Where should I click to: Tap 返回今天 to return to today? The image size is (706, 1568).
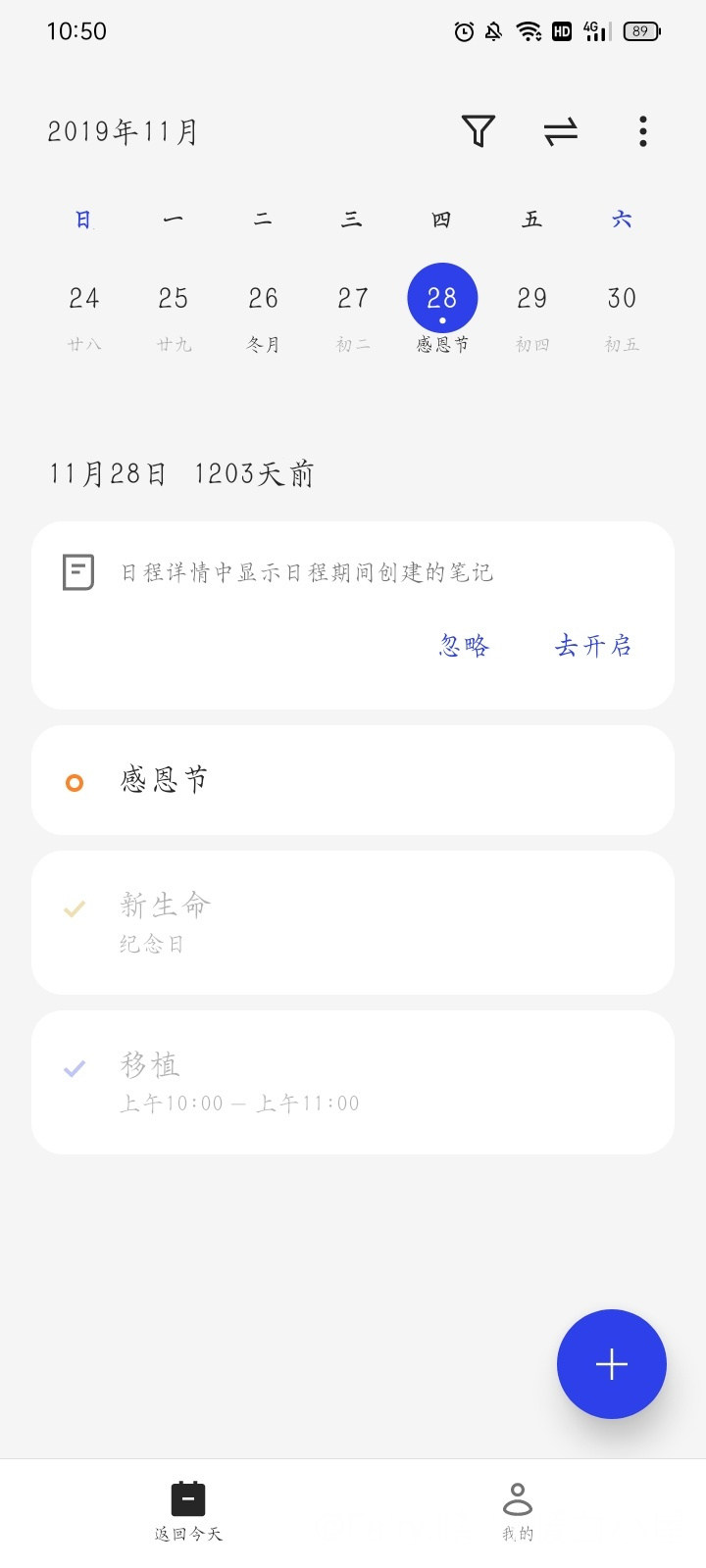tap(188, 1512)
